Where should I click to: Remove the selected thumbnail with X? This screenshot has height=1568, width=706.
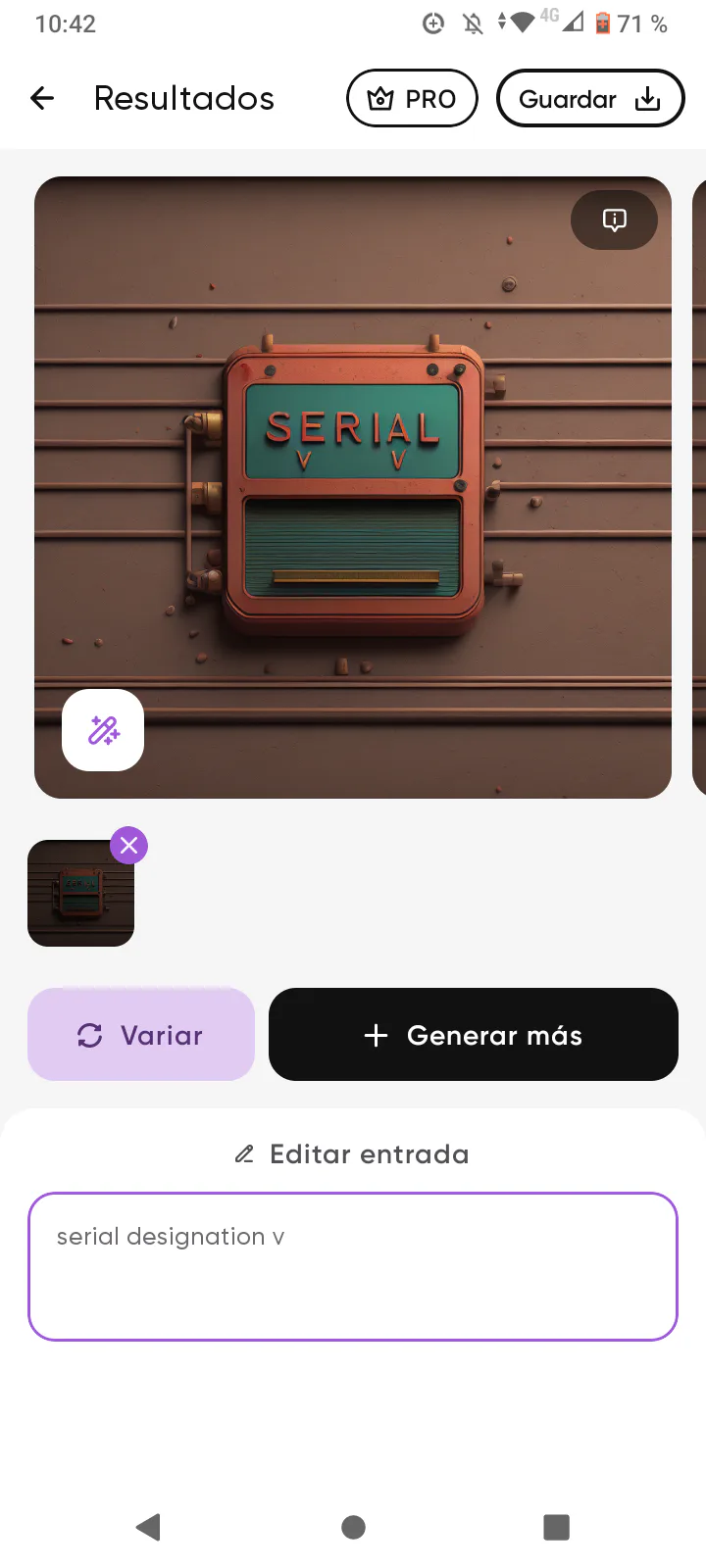click(x=128, y=845)
